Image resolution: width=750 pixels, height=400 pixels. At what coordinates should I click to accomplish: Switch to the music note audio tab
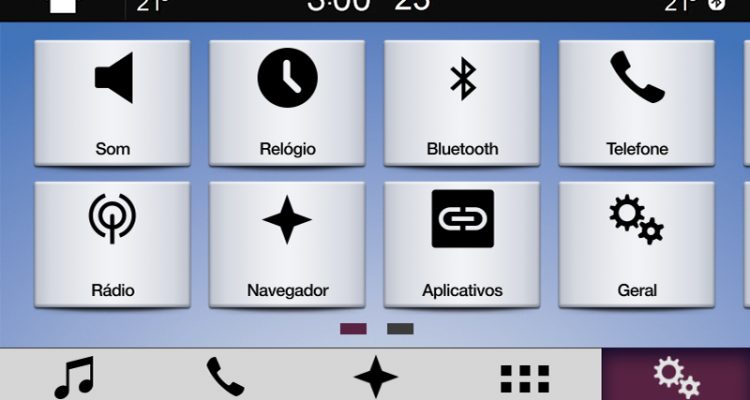click(x=74, y=376)
